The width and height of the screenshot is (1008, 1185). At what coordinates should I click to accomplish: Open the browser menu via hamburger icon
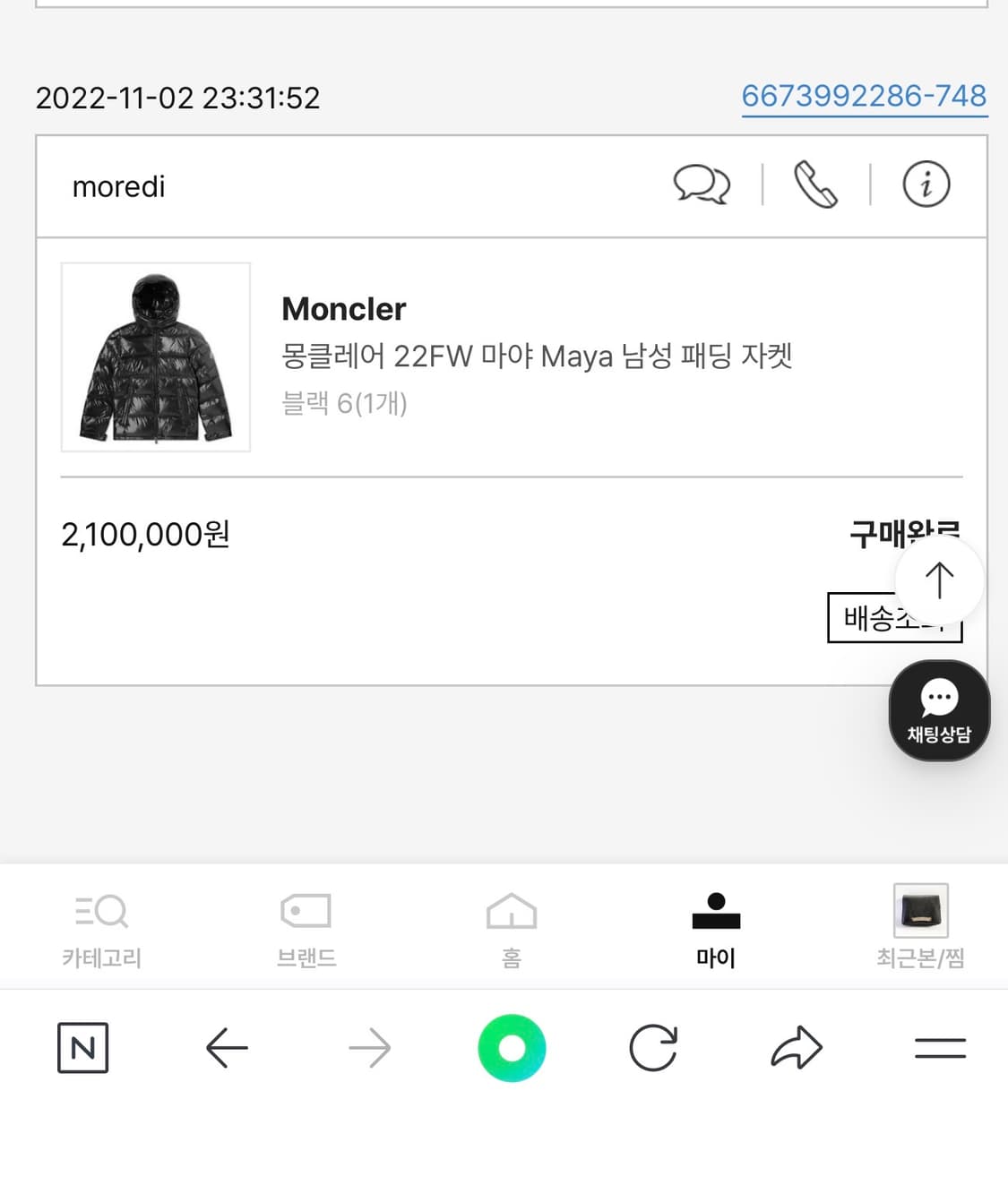941,1048
